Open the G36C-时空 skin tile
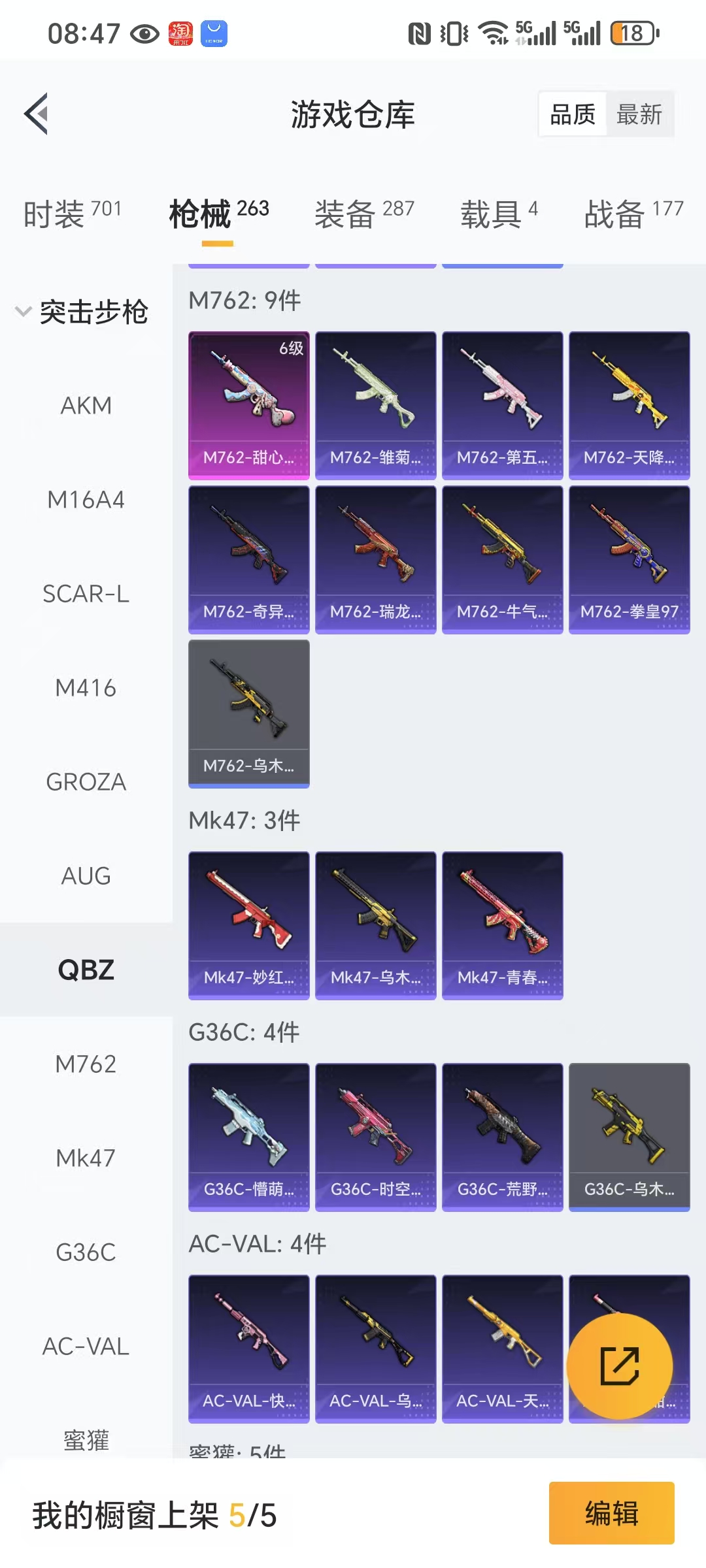 (x=376, y=1137)
